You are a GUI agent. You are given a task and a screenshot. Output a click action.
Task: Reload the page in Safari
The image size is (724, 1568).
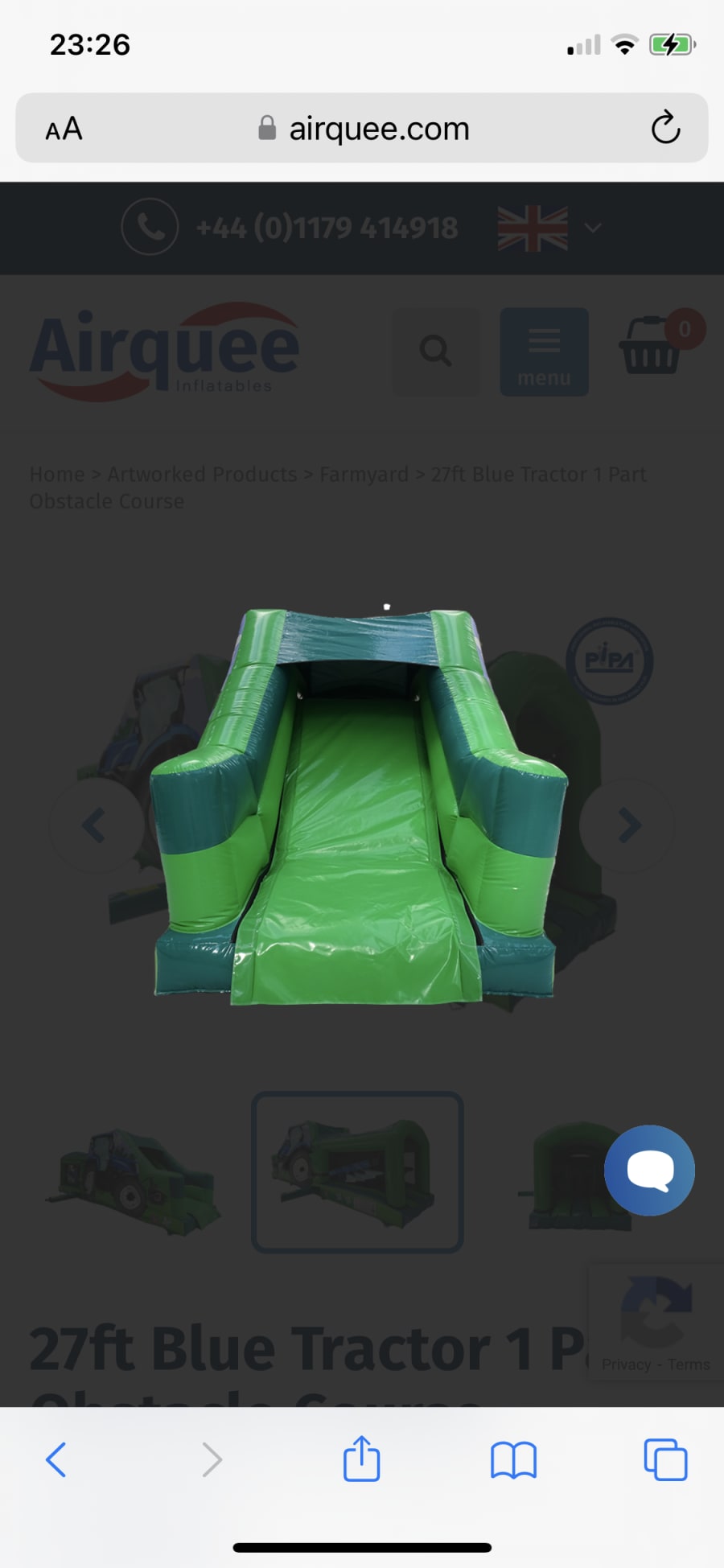click(x=665, y=127)
